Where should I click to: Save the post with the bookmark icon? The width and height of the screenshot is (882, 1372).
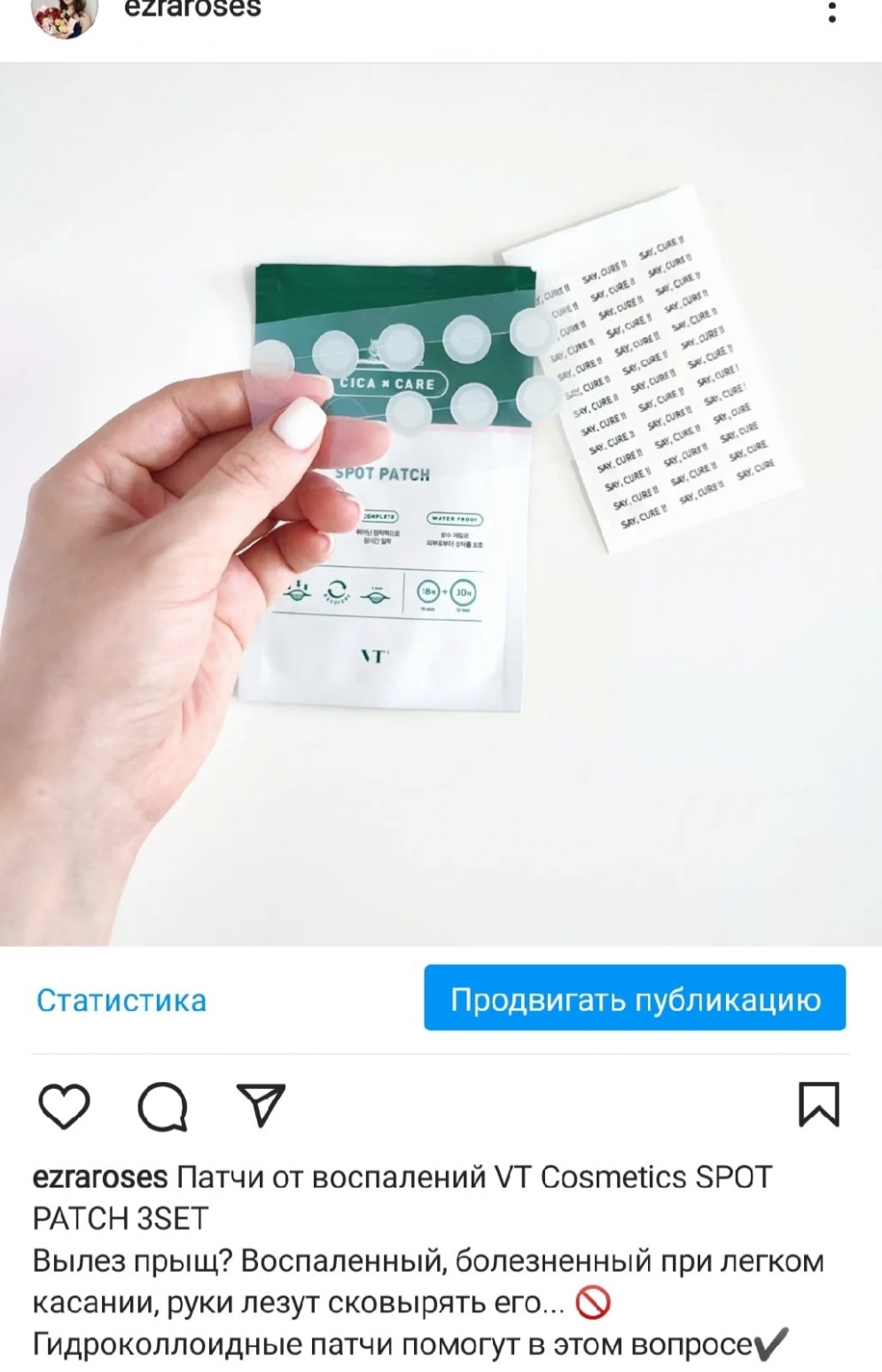[x=817, y=1104]
